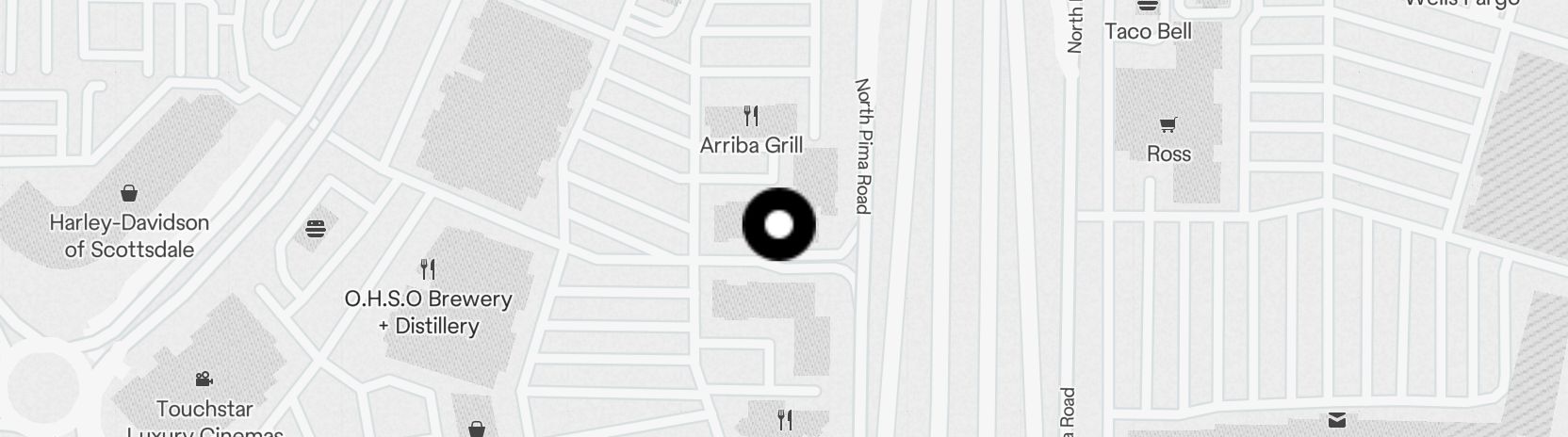Tap Harley-Davidson of Scottsdale shop marker

[129, 194]
